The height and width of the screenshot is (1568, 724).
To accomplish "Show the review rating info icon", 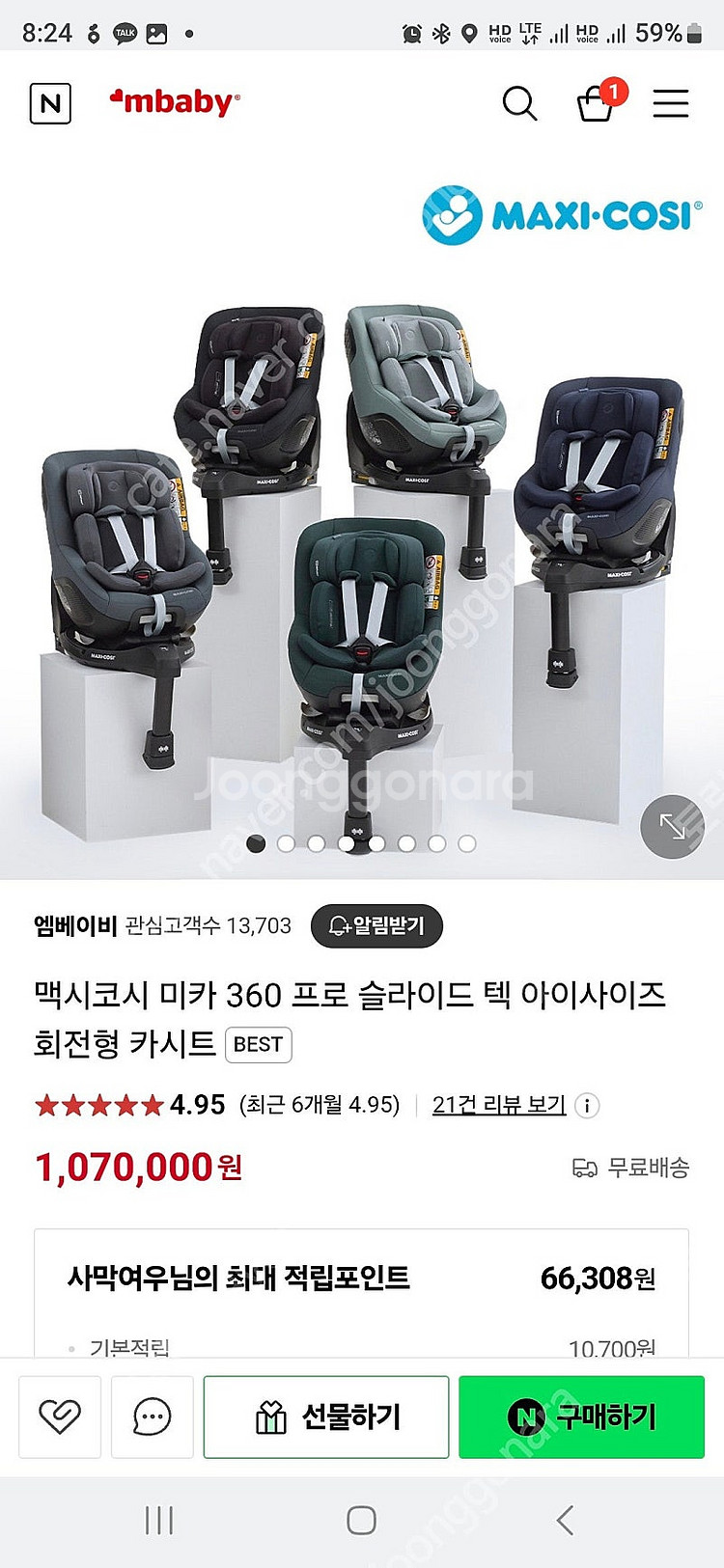I will (587, 1106).
